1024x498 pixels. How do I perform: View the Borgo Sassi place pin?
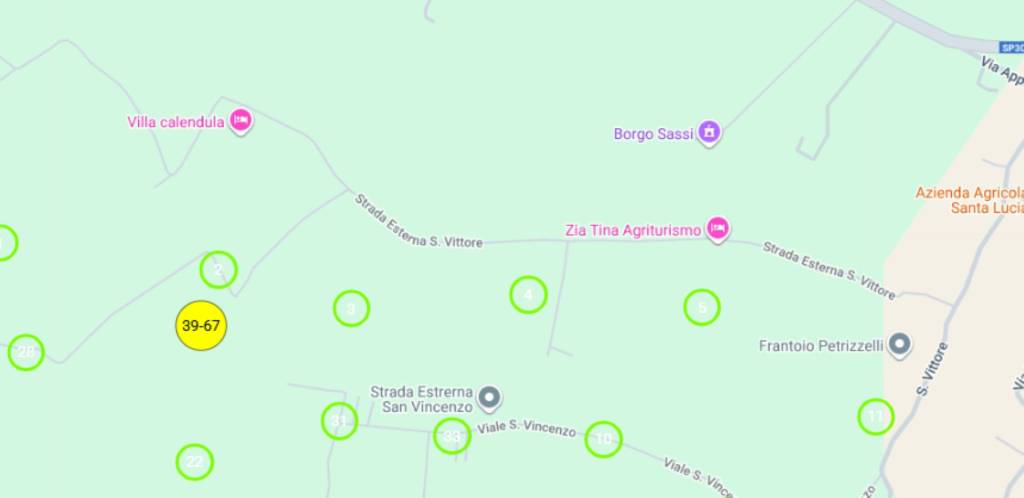pyautogui.click(x=709, y=131)
